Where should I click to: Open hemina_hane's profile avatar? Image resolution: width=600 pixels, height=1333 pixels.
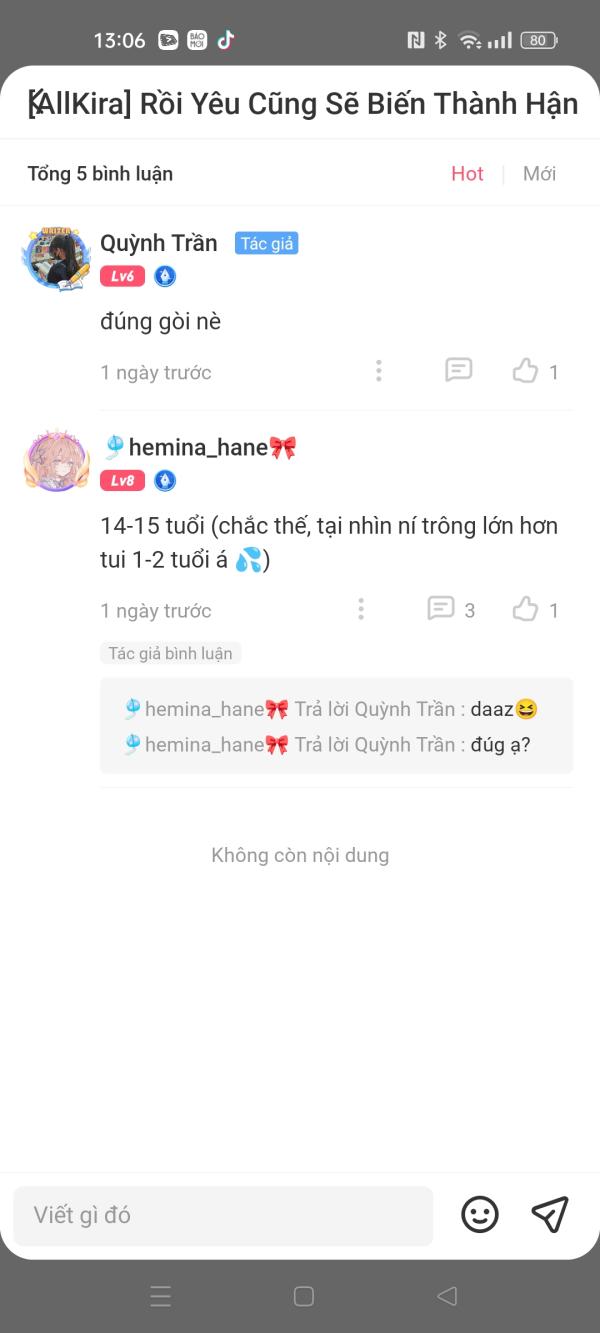pos(56,462)
